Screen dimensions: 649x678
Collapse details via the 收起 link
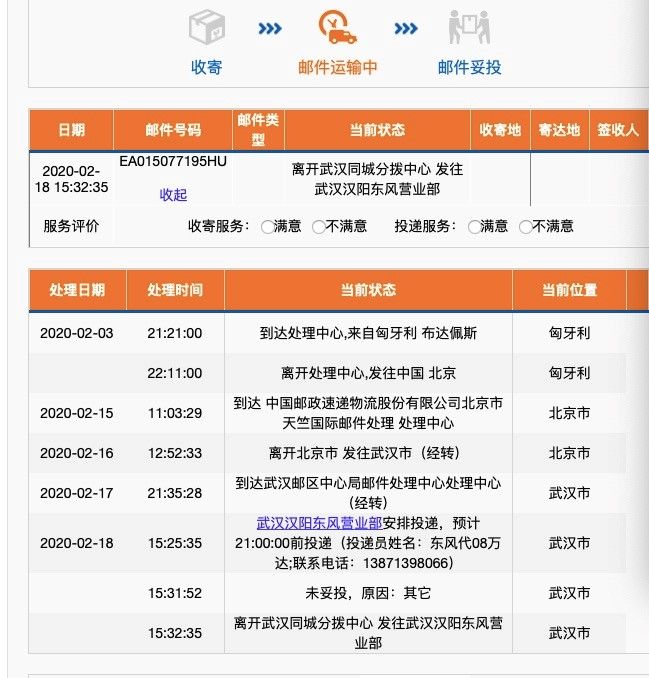coord(173,195)
